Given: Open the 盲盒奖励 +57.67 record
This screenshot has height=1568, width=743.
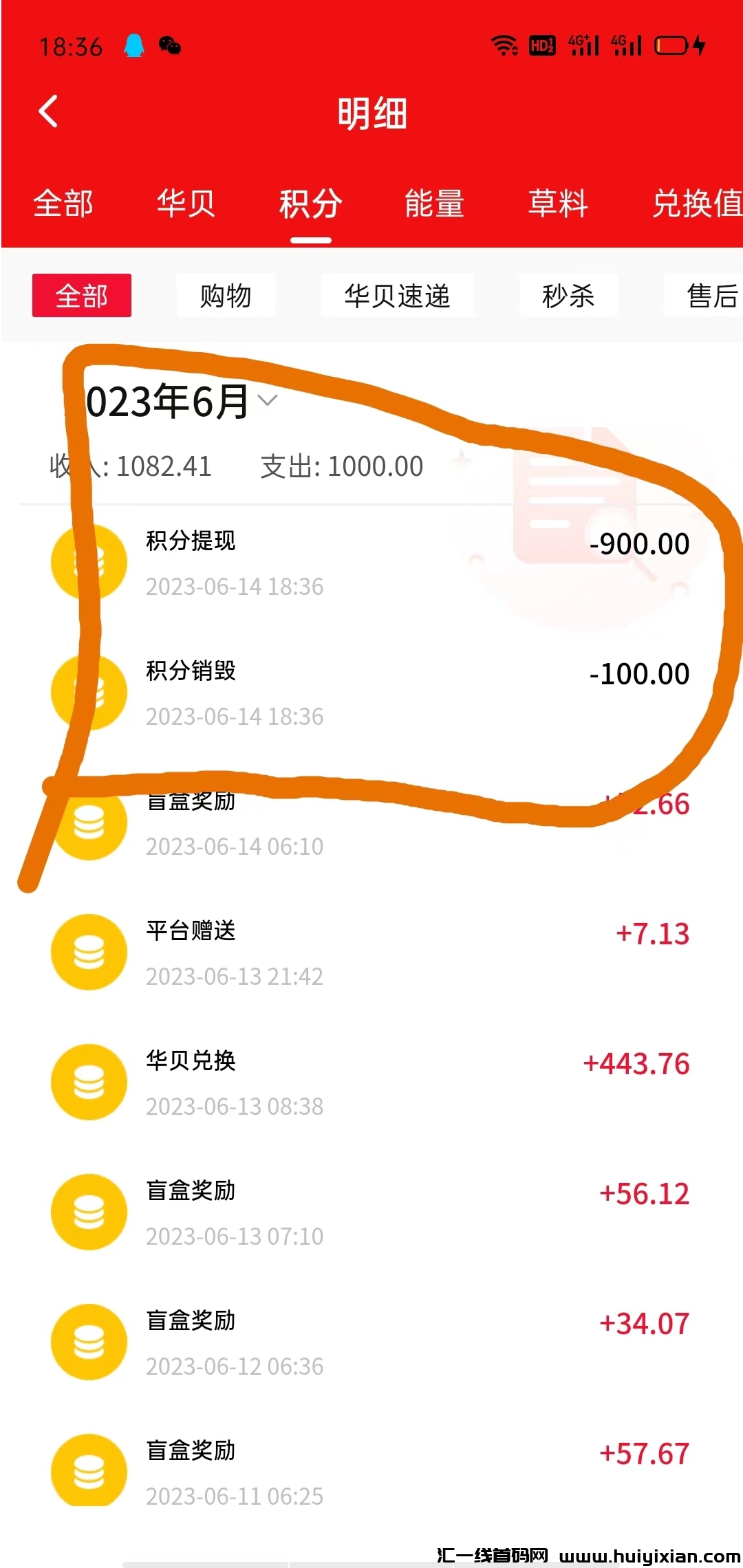Looking at the screenshot, I should point(371,1472).
